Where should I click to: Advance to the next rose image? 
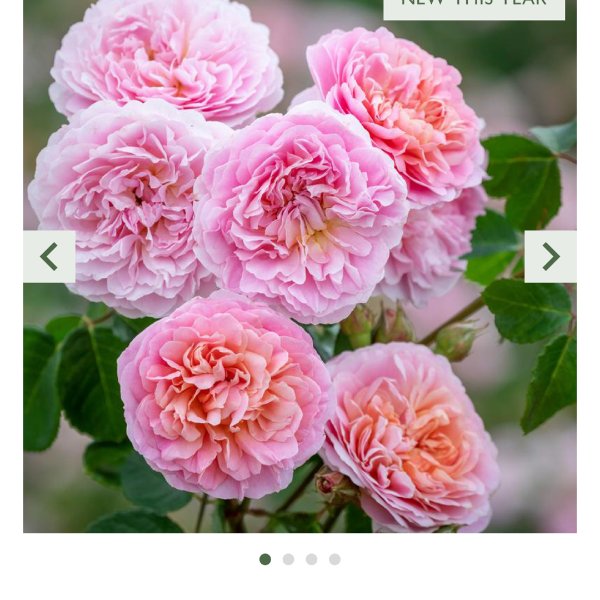[x=550, y=257]
